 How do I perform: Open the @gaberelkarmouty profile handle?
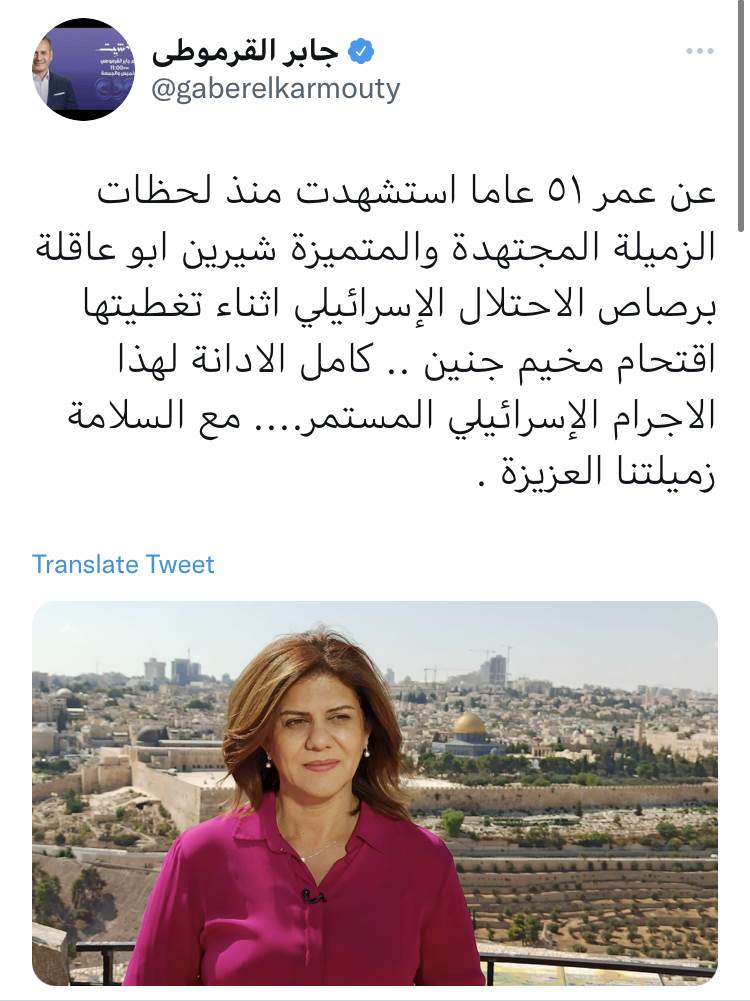tap(275, 88)
